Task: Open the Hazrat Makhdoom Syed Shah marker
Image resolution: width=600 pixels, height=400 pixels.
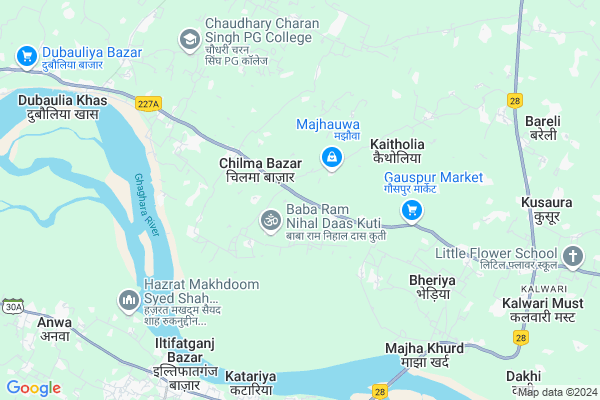Action: click(129, 299)
